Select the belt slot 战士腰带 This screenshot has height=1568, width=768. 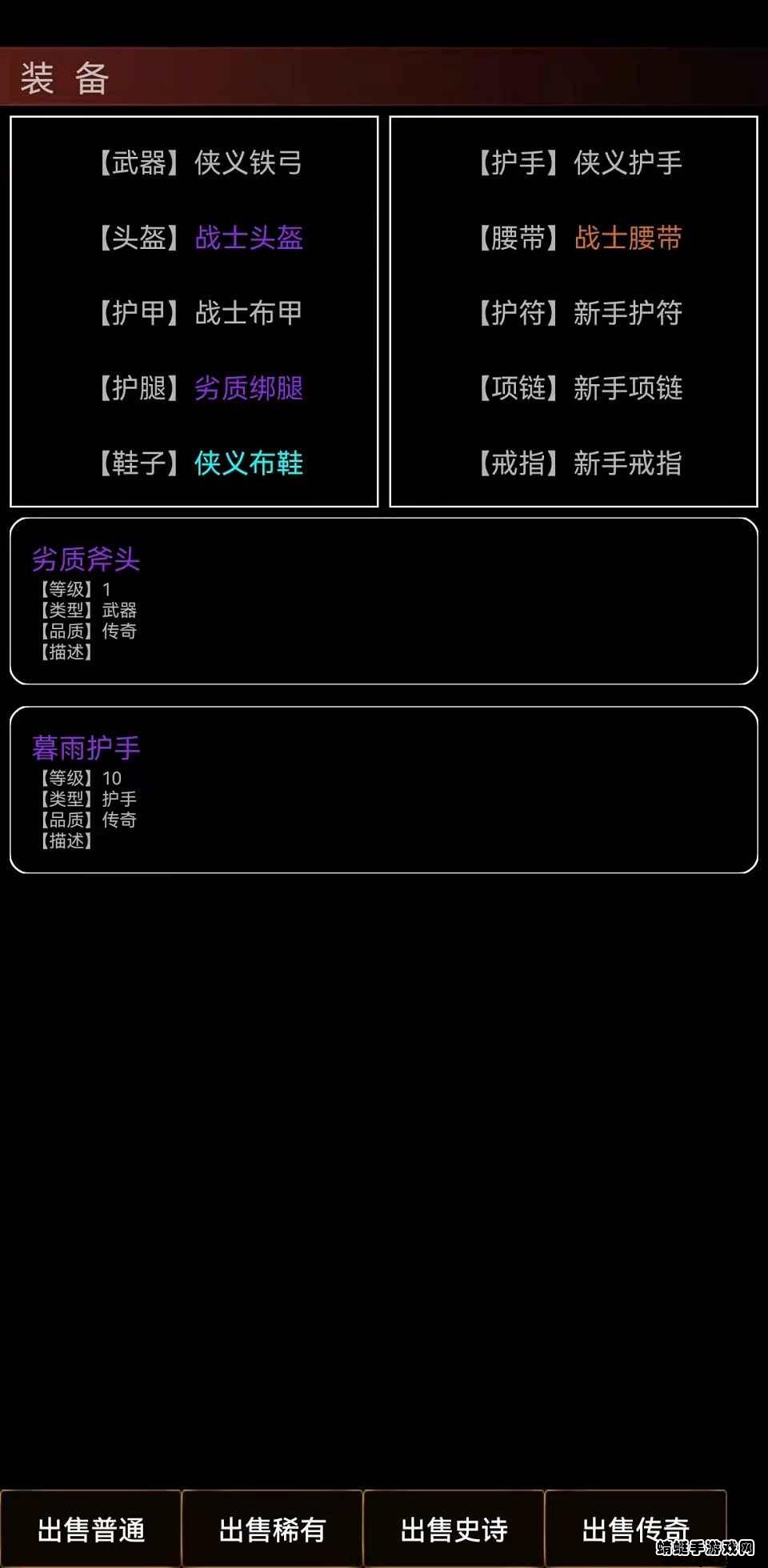click(627, 238)
